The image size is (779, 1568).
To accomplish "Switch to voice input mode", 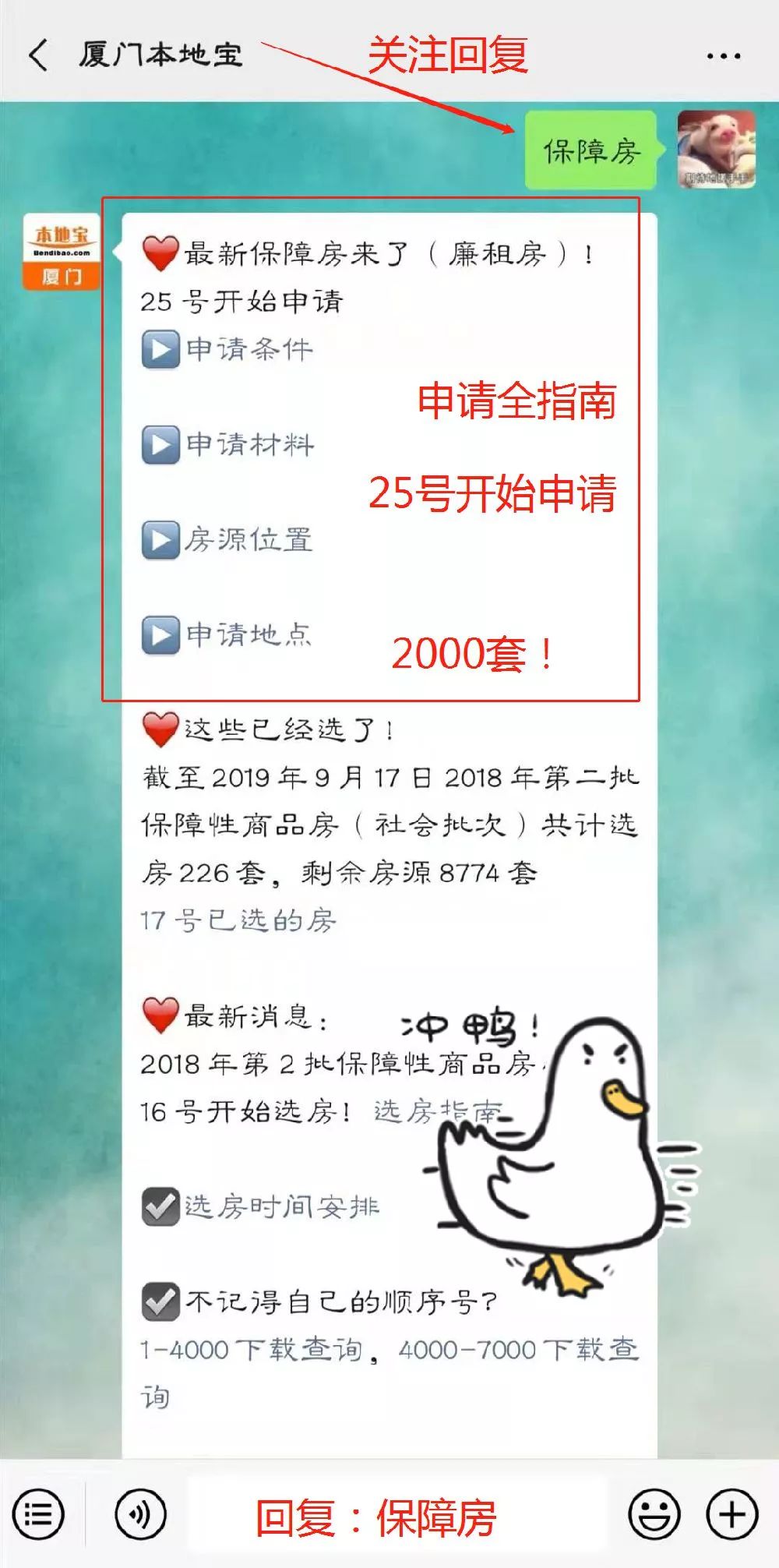I will (140, 1513).
